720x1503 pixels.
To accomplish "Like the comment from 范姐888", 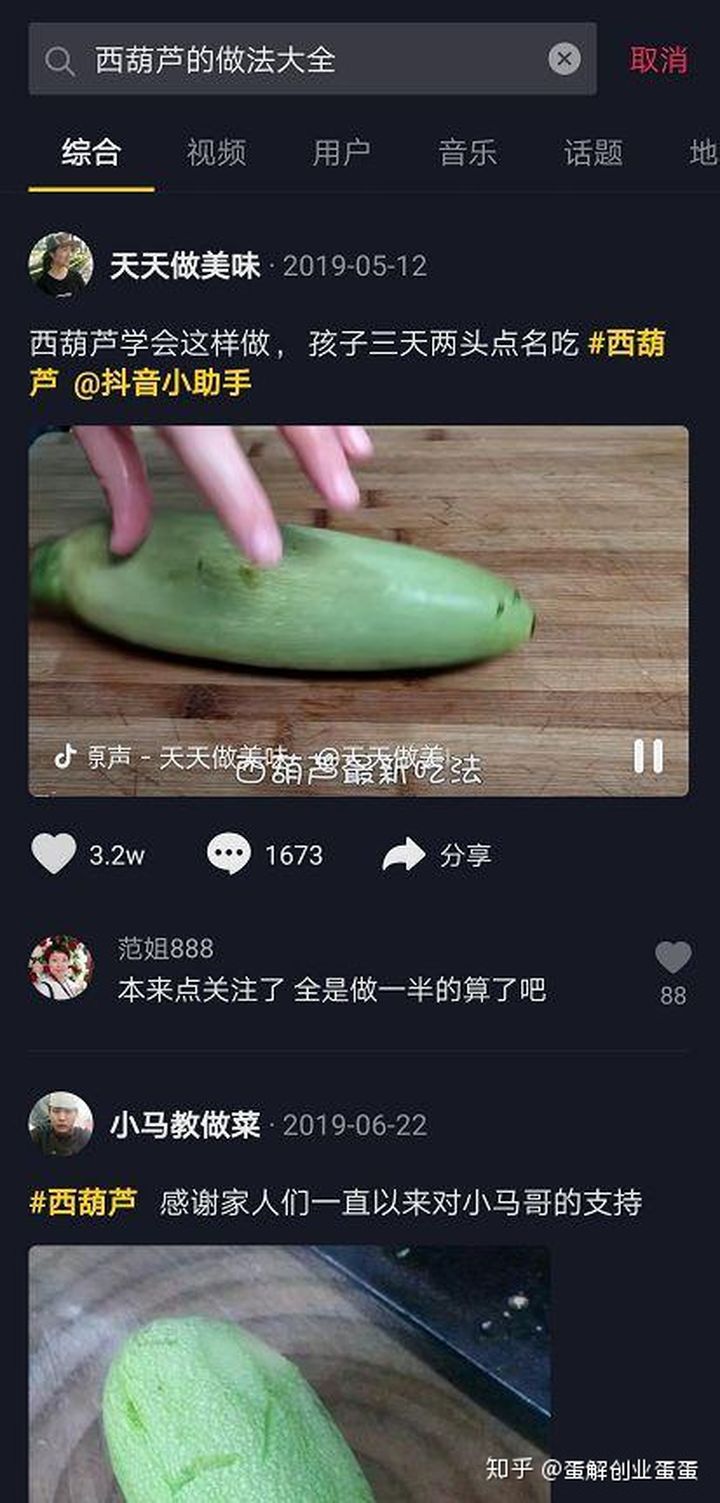I will click(672, 959).
